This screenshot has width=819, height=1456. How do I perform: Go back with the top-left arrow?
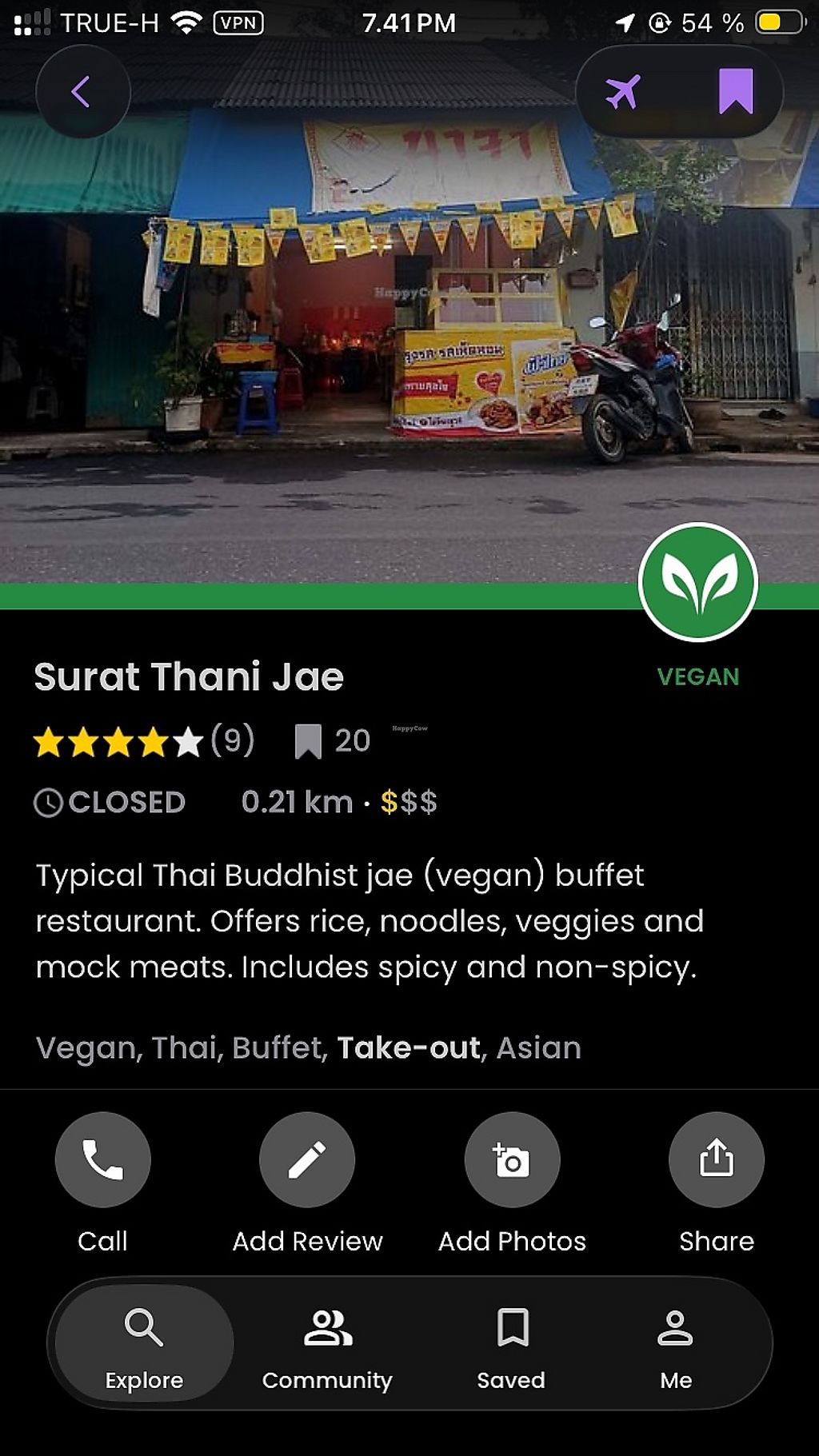[82, 92]
